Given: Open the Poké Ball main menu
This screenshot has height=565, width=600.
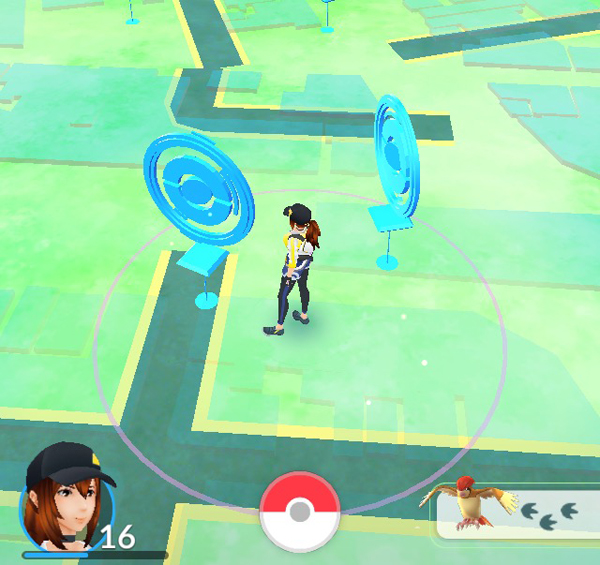Looking at the screenshot, I should [x=299, y=513].
